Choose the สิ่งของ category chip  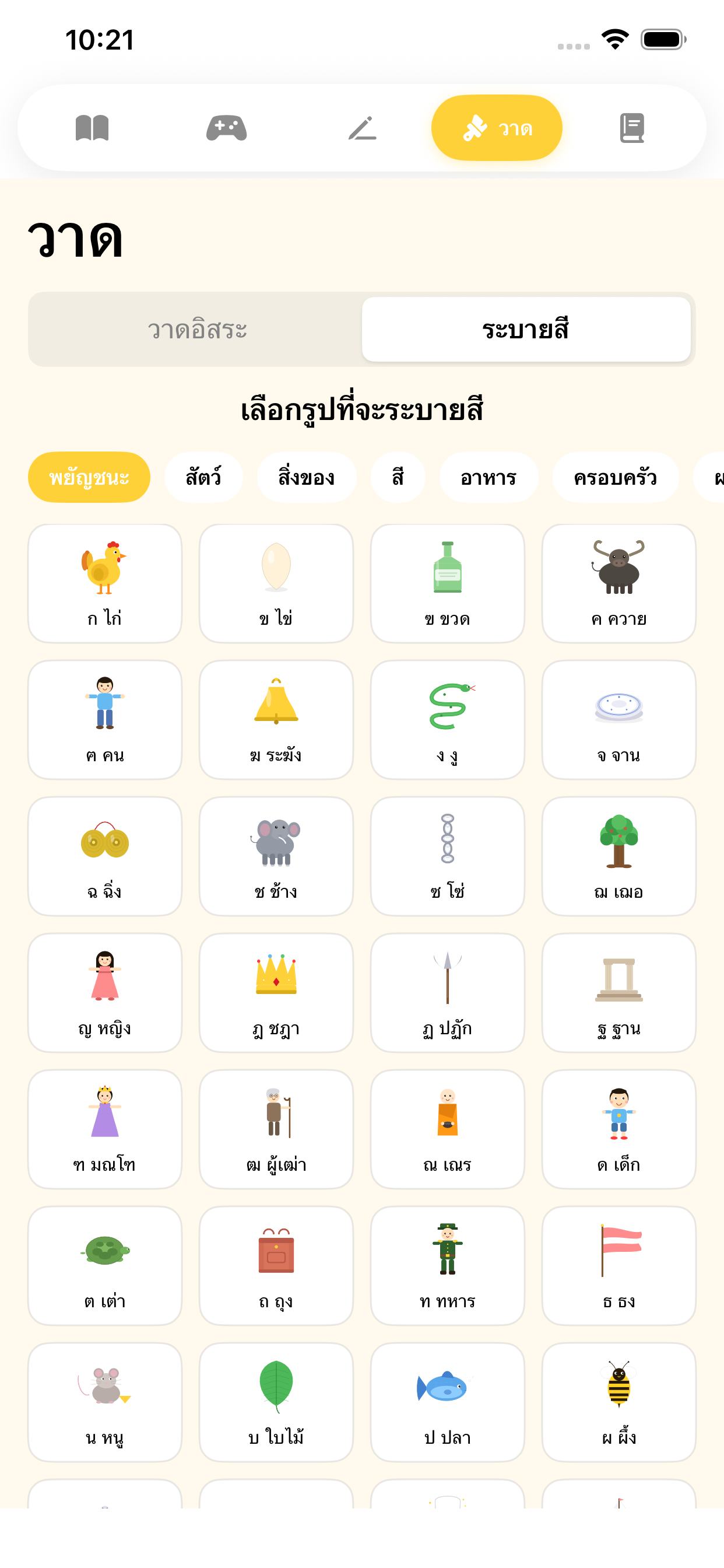[x=306, y=477]
